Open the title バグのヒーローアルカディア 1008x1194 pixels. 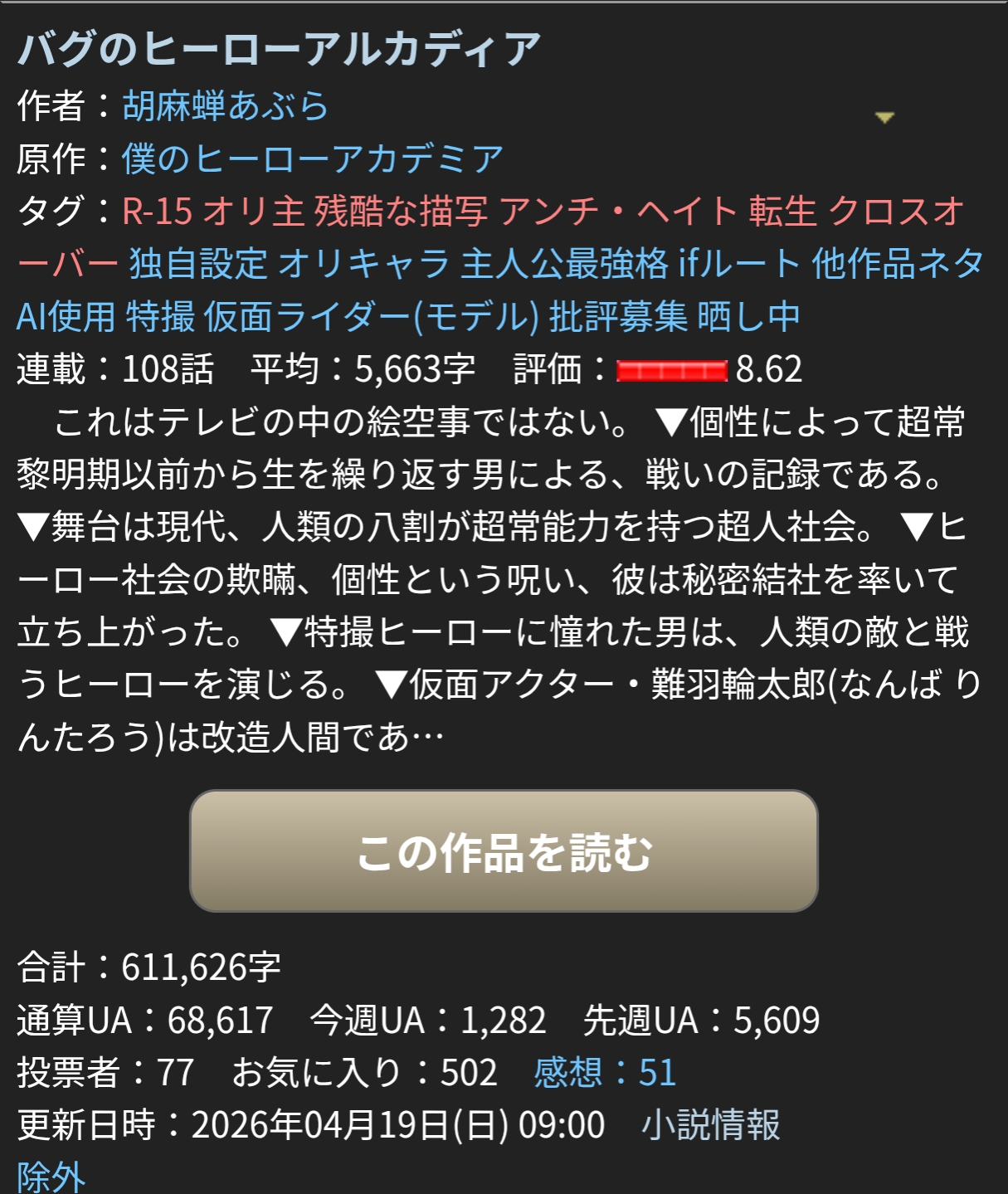tap(279, 49)
